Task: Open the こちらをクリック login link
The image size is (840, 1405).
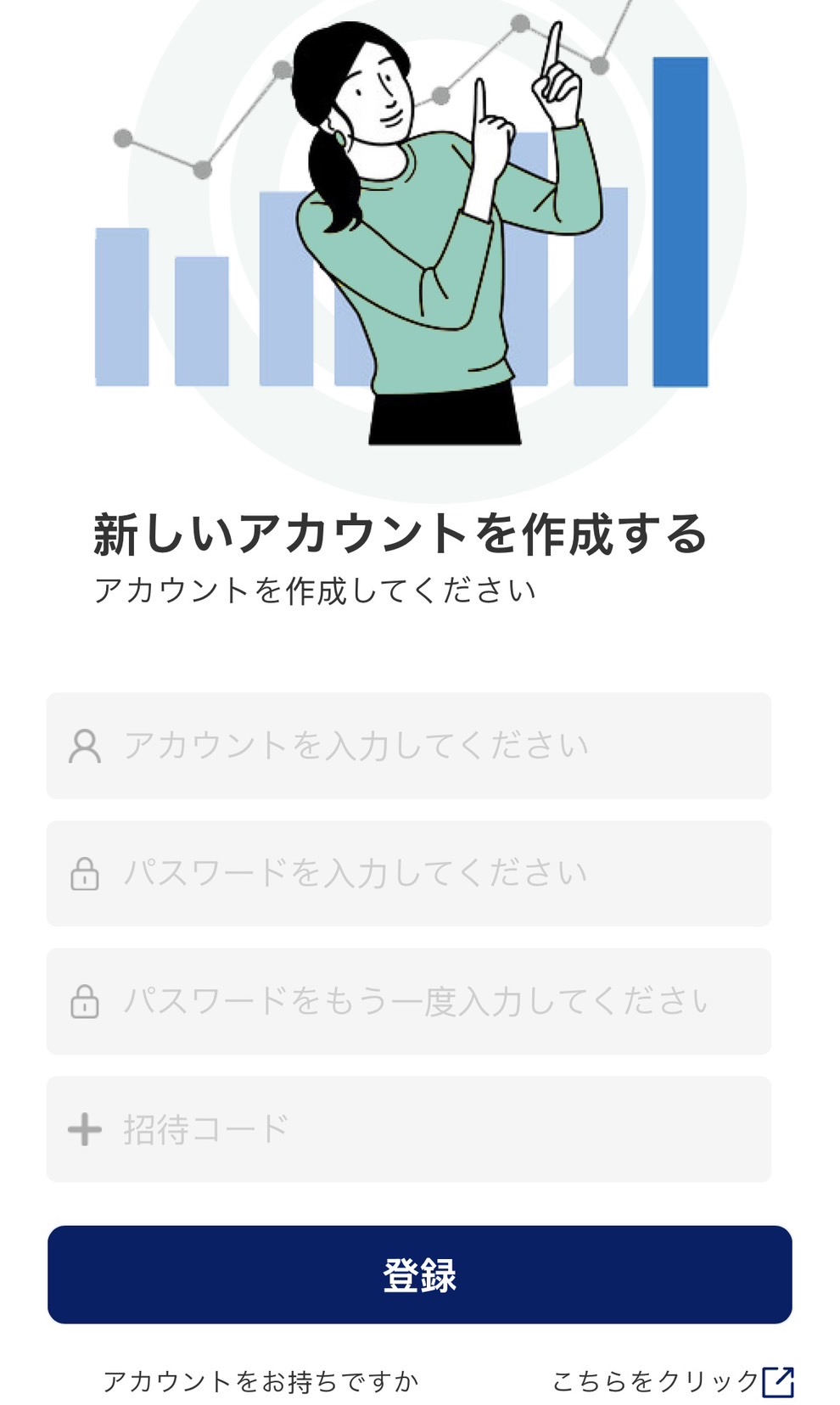Action: [x=672, y=1381]
